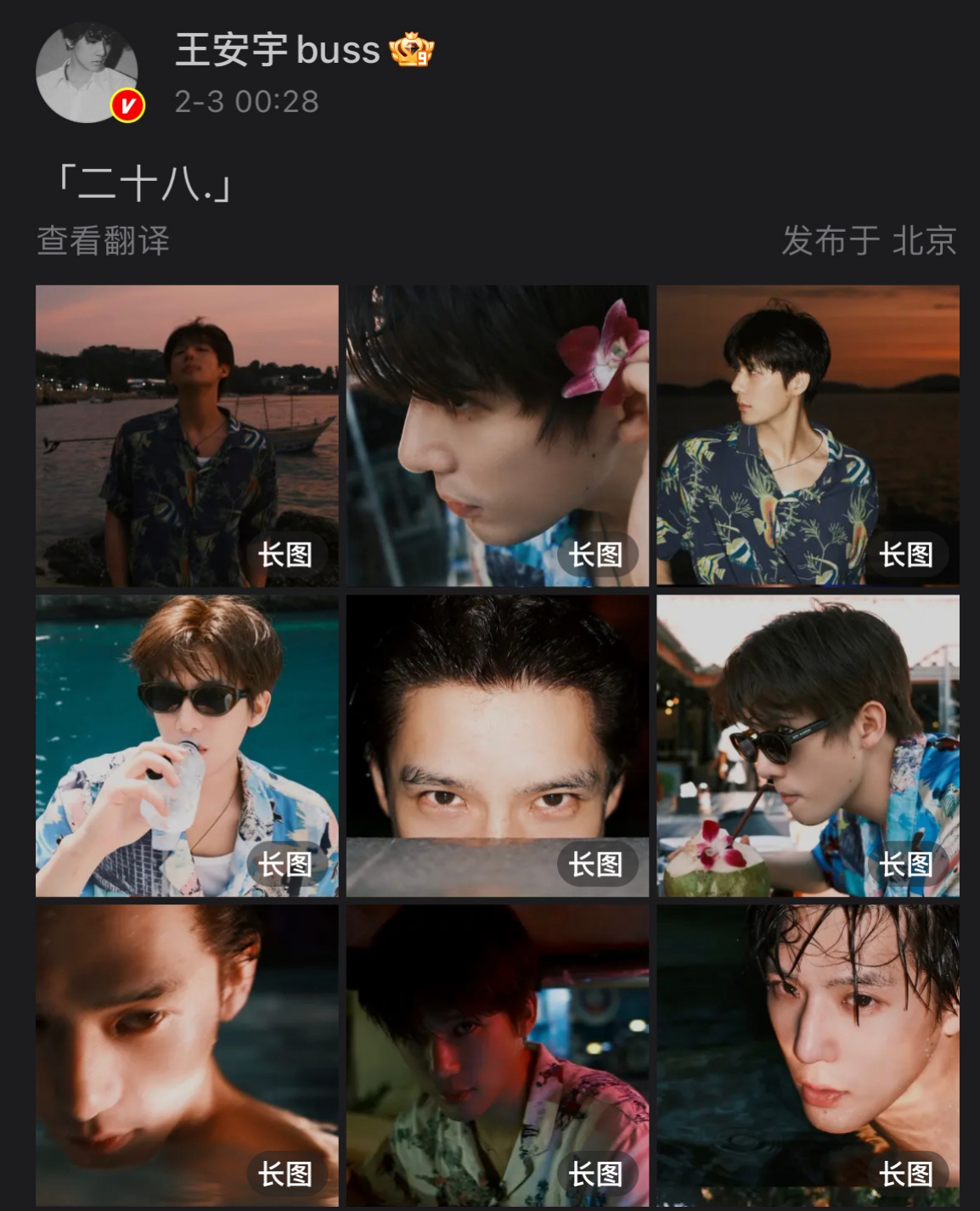Open the 王安宇buss username link
Image resolution: width=980 pixels, height=1211 pixels.
[277, 50]
